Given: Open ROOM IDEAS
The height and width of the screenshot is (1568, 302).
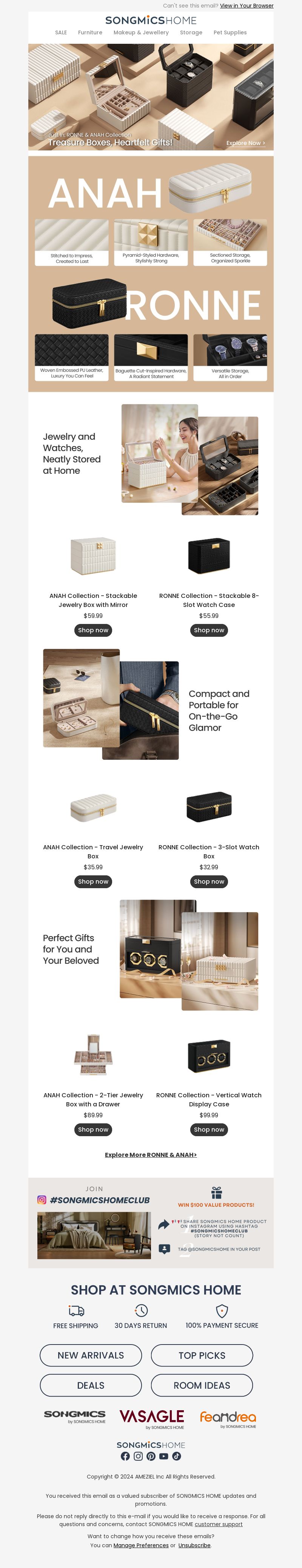Looking at the screenshot, I should (202, 1385).
